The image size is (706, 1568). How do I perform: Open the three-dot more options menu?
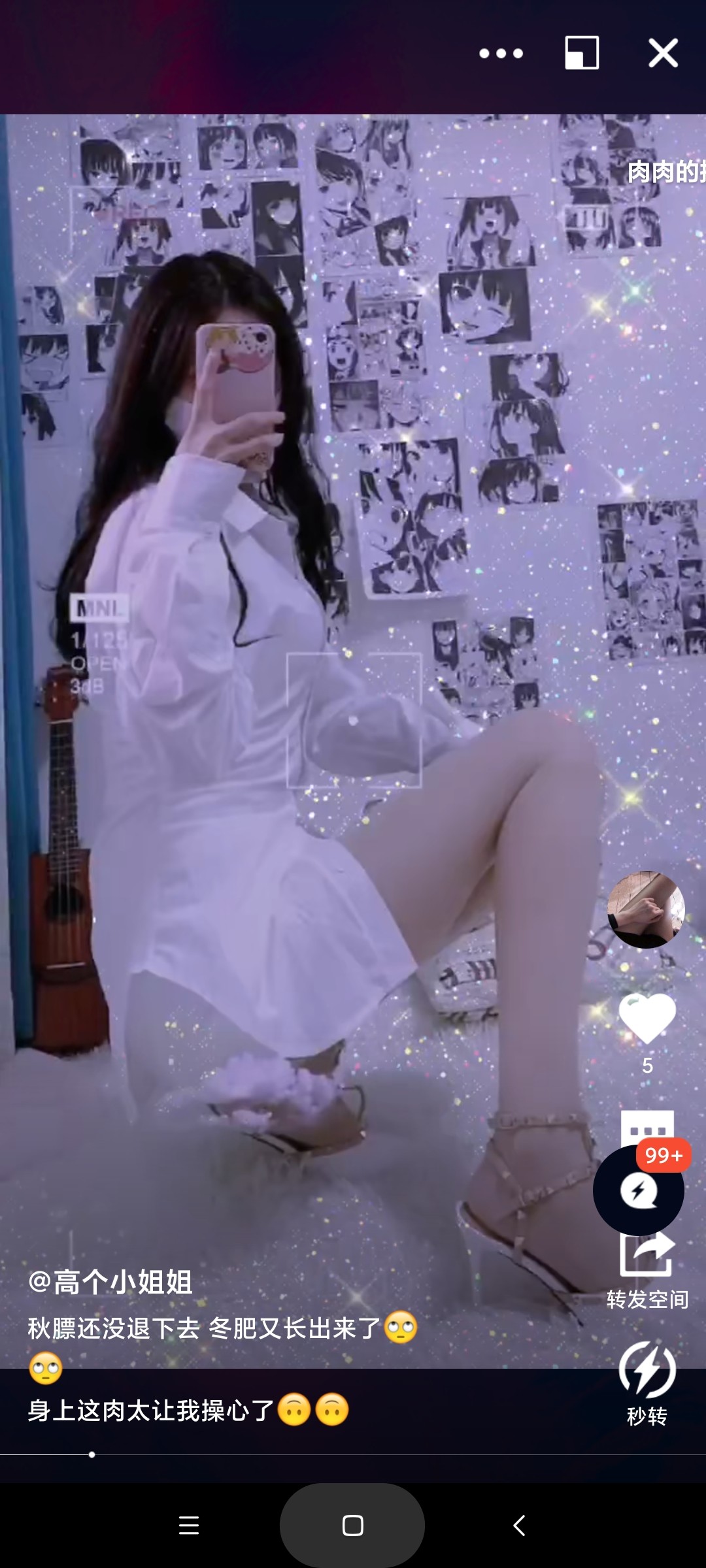(x=501, y=54)
